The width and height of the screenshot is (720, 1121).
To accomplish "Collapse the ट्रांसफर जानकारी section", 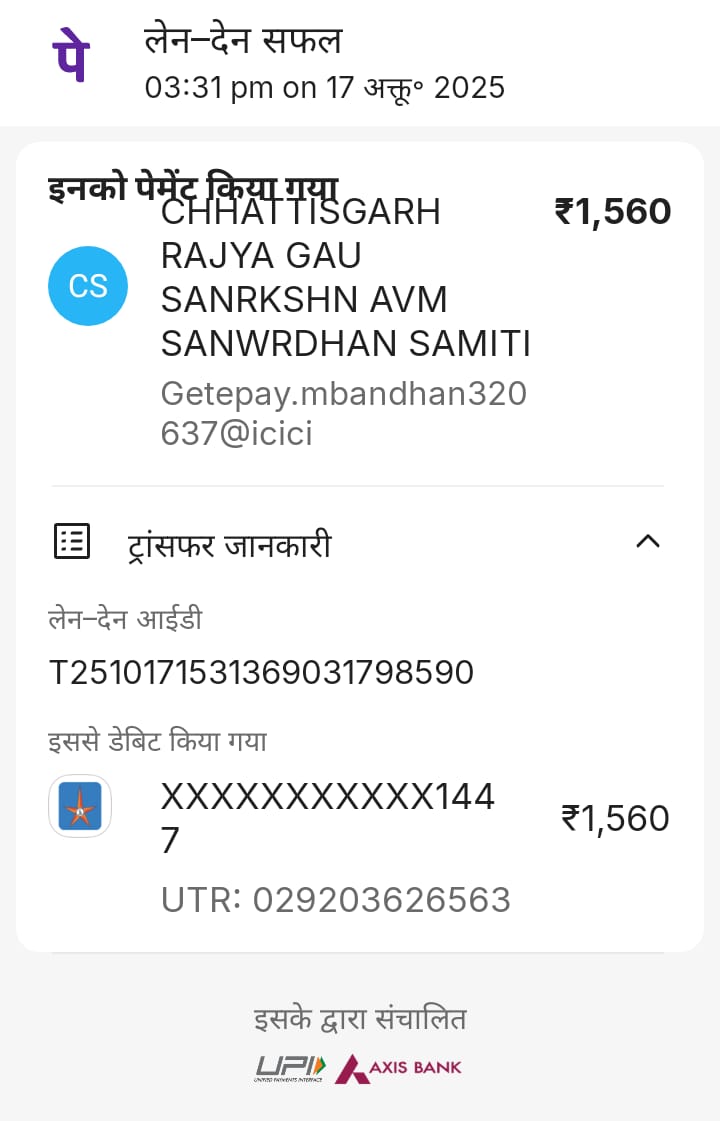I will pos(648,541).
